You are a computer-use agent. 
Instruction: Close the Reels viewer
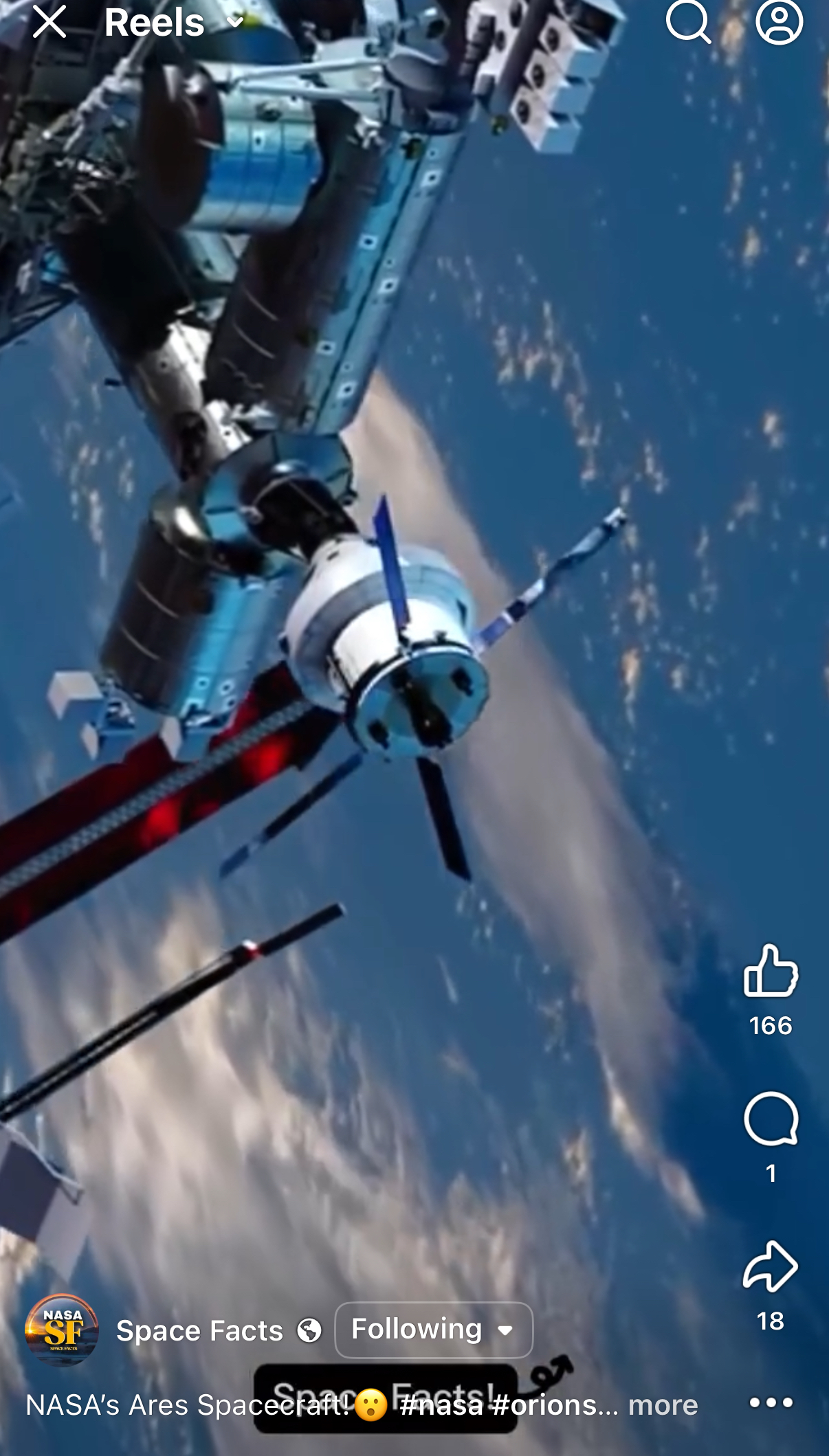[x=49, y=22]
